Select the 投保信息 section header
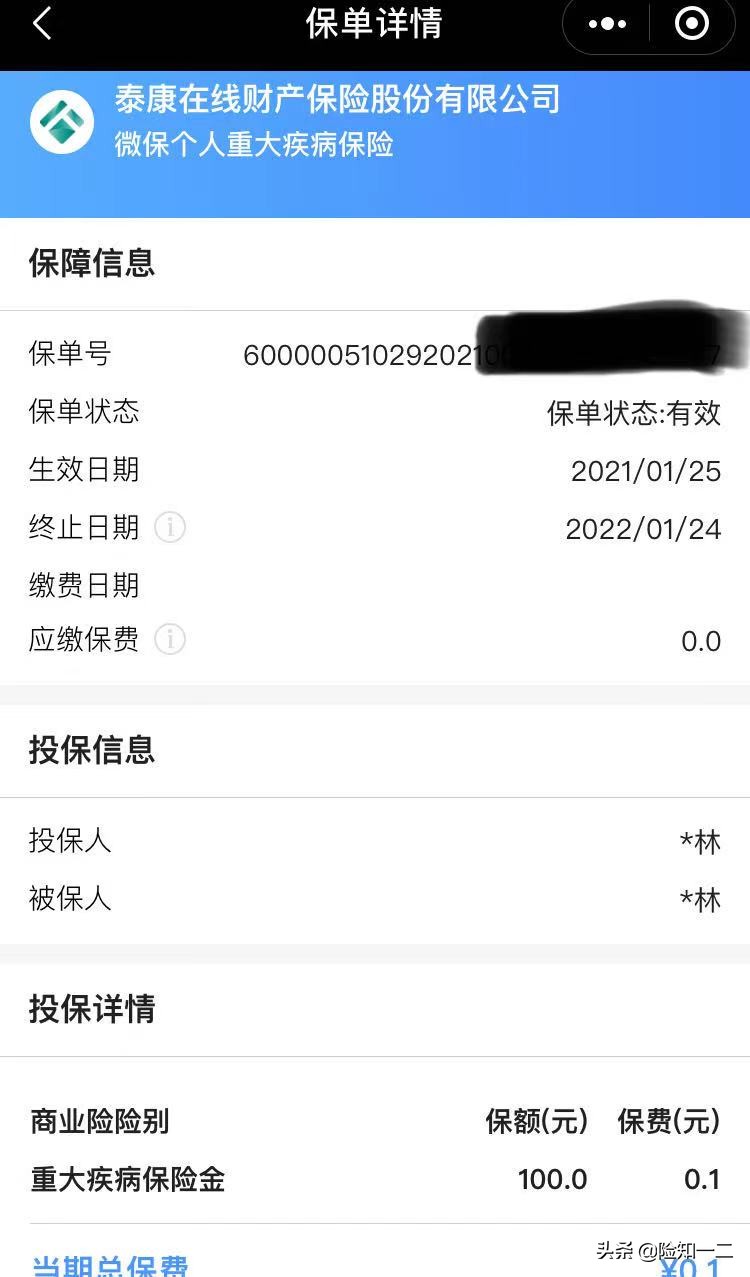 [91, 750]
